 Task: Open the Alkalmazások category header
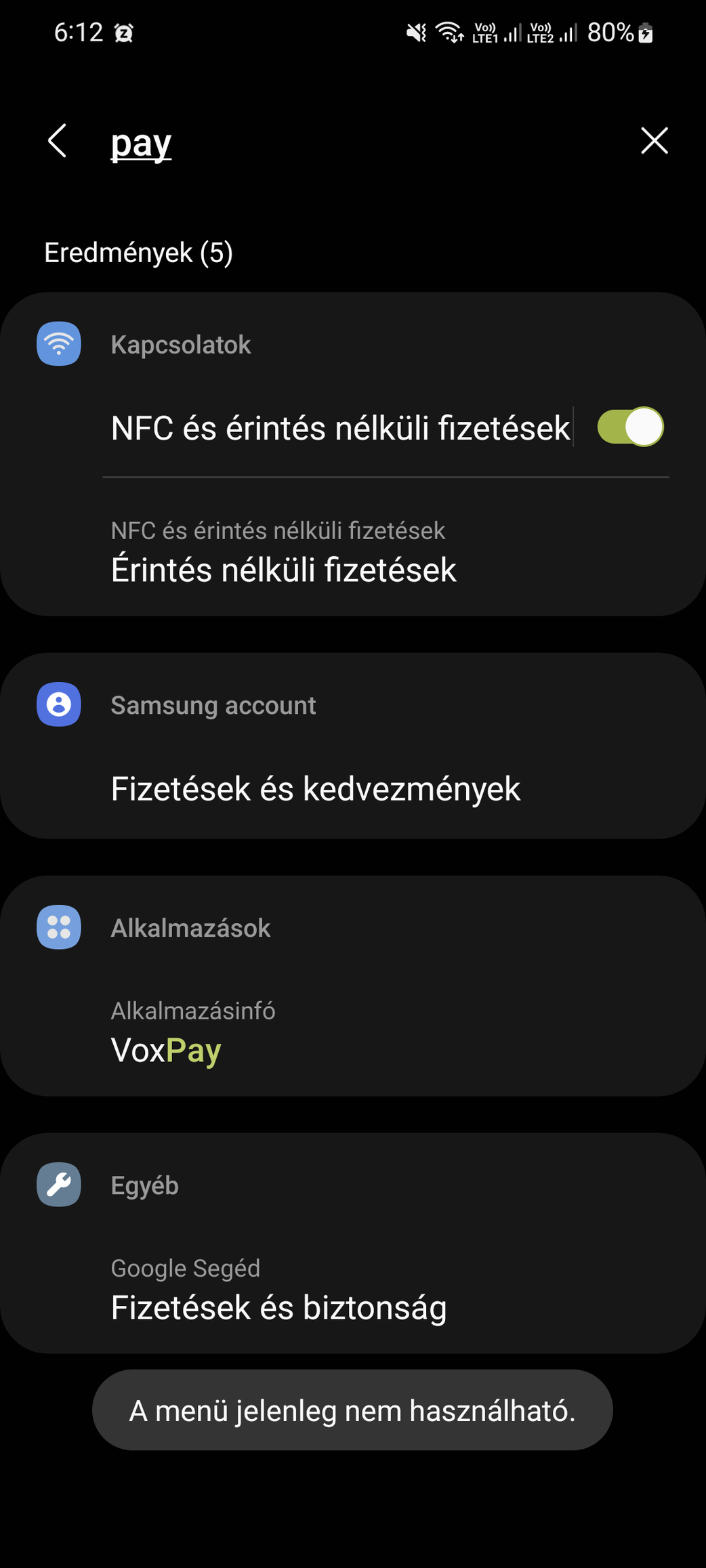tap(190, 928)
